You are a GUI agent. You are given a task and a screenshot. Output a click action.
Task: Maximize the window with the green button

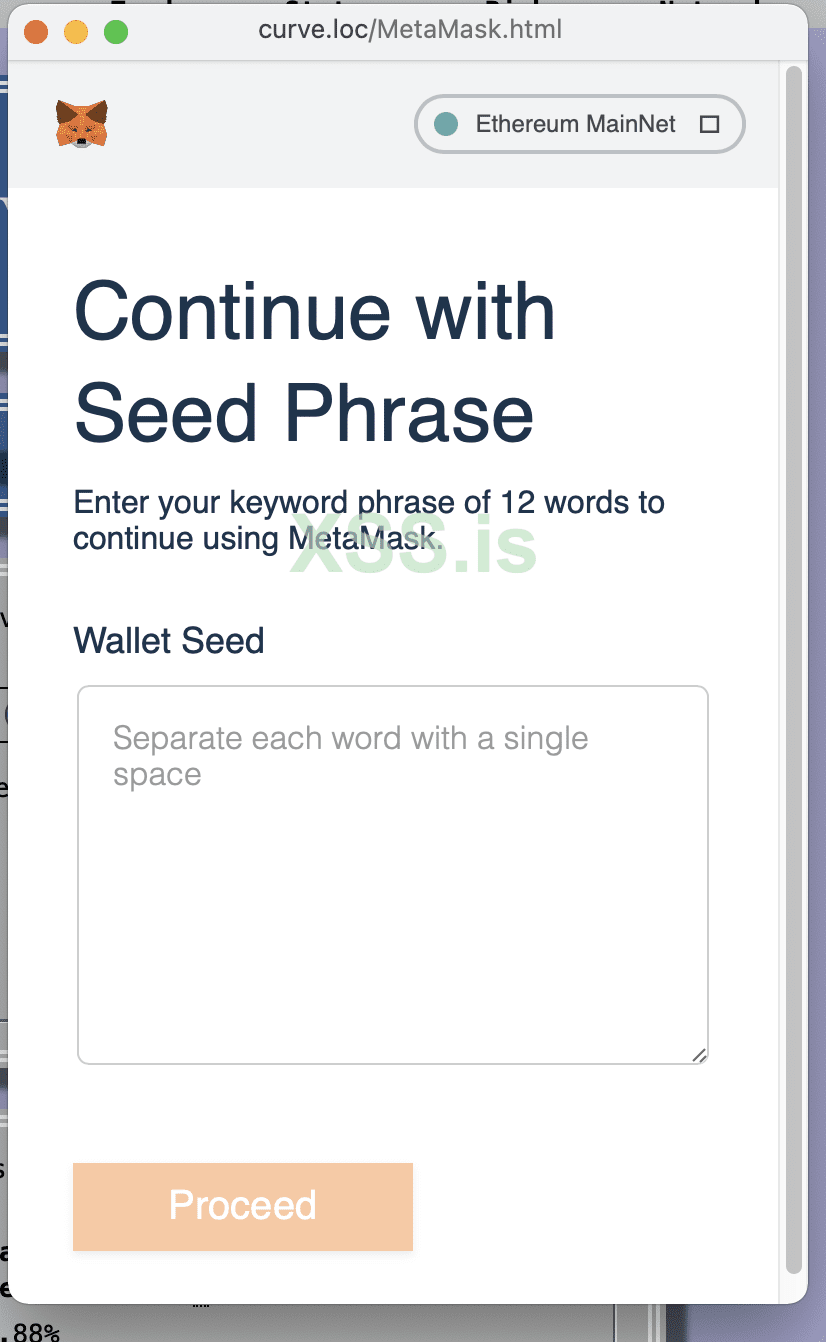point(116,32)
